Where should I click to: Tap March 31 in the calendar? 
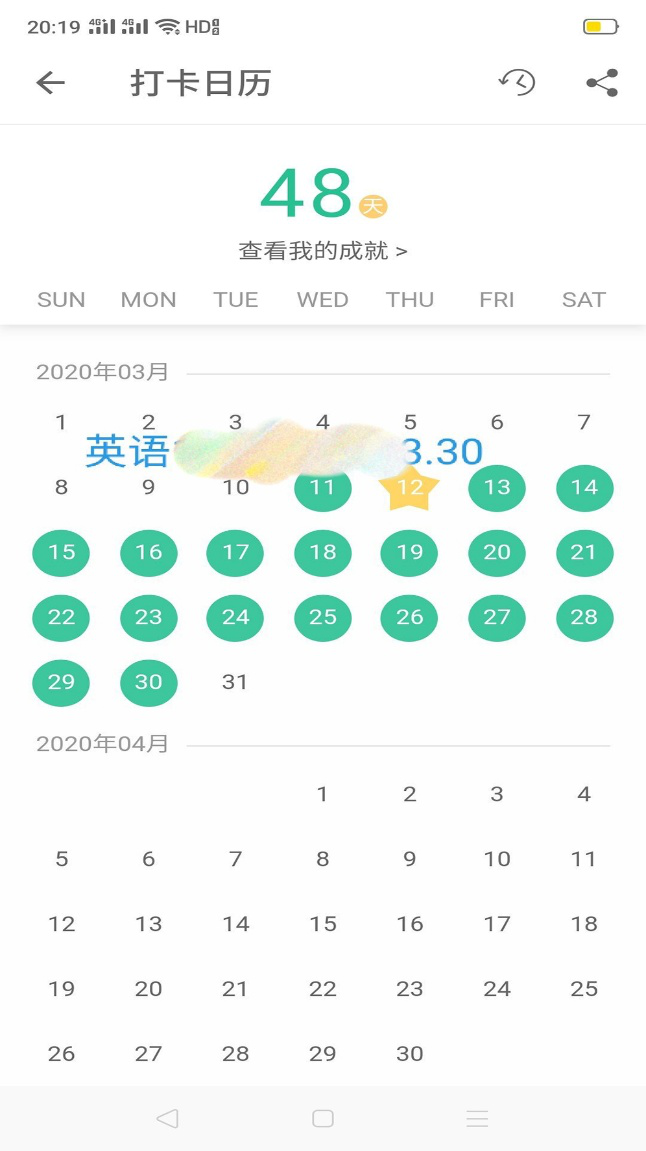click(235, 682)
